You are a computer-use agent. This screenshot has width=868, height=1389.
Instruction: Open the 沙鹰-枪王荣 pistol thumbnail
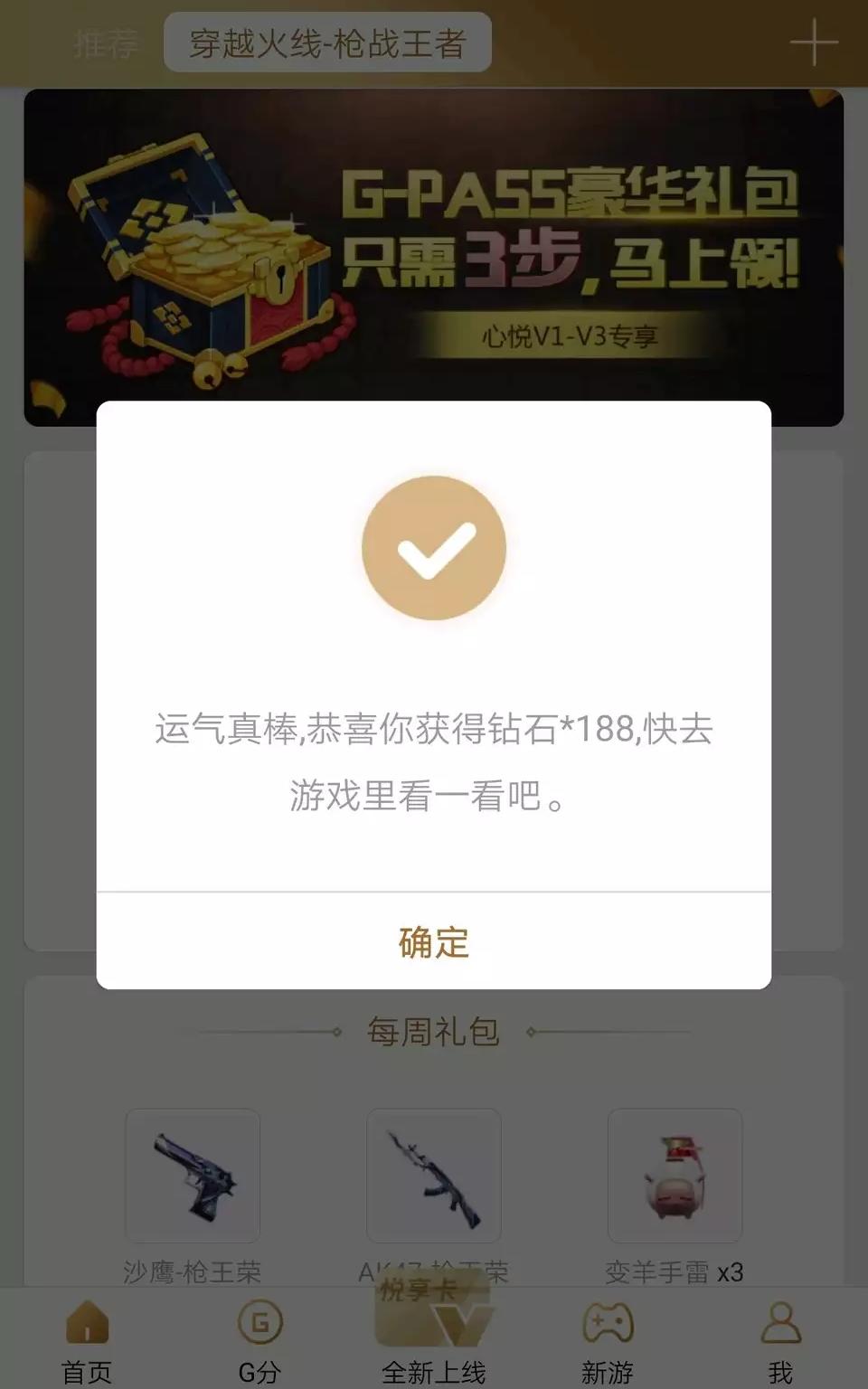pos(192,1176)
